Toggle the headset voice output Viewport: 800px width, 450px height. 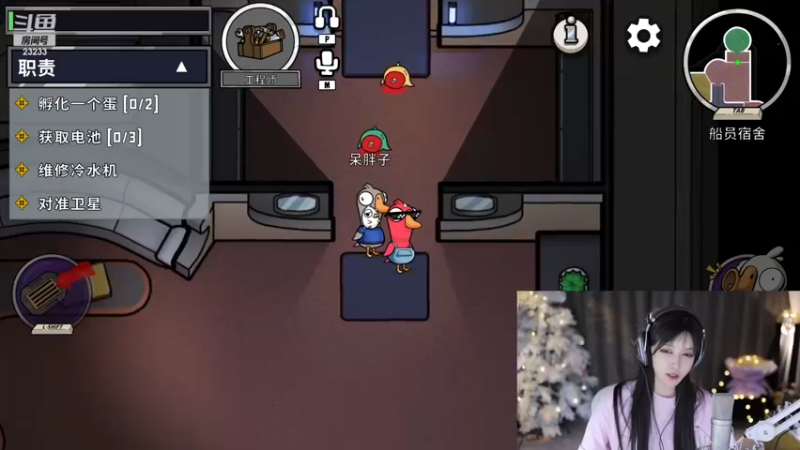pyautogui.click(x=327, y=17)
